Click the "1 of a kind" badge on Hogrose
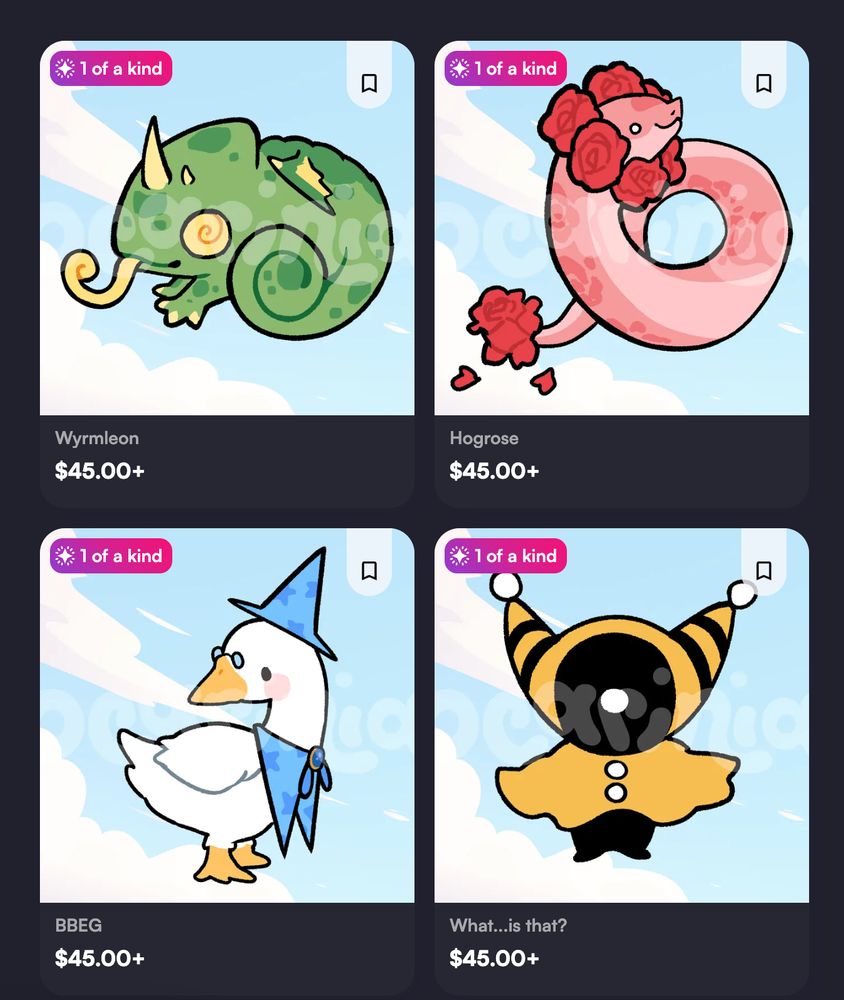This screenshot has height=1000, width=844. click(x=505, y=68)
